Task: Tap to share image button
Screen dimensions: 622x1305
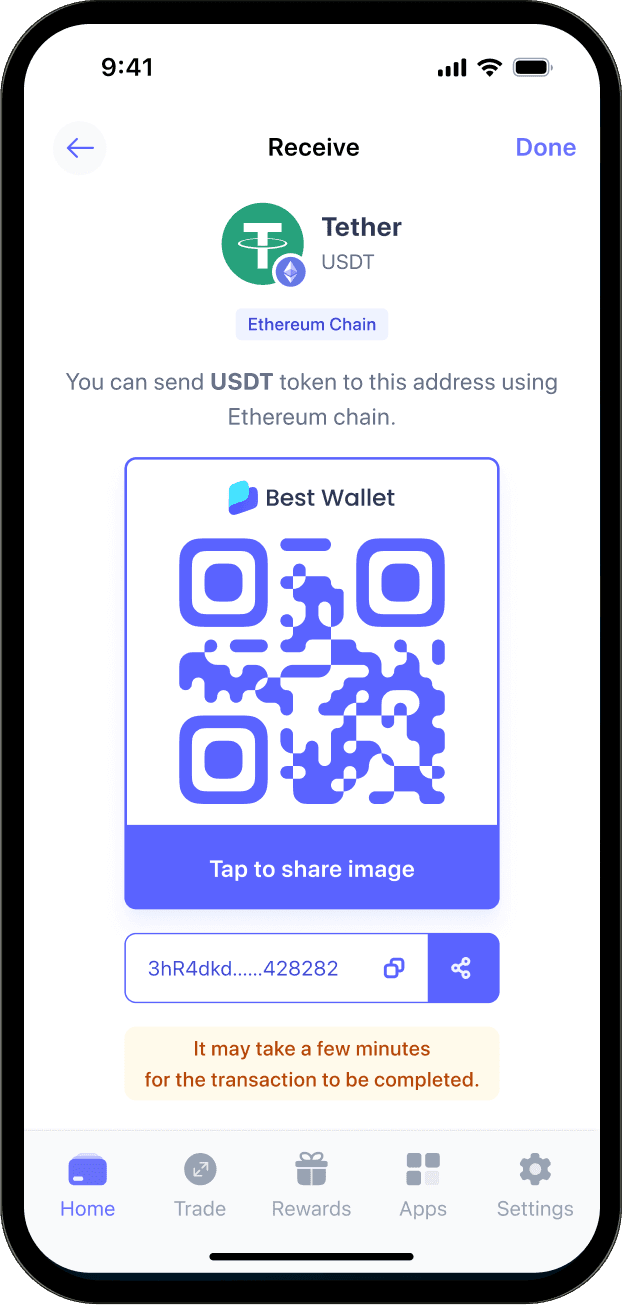Action: click(x=312, y=868)
